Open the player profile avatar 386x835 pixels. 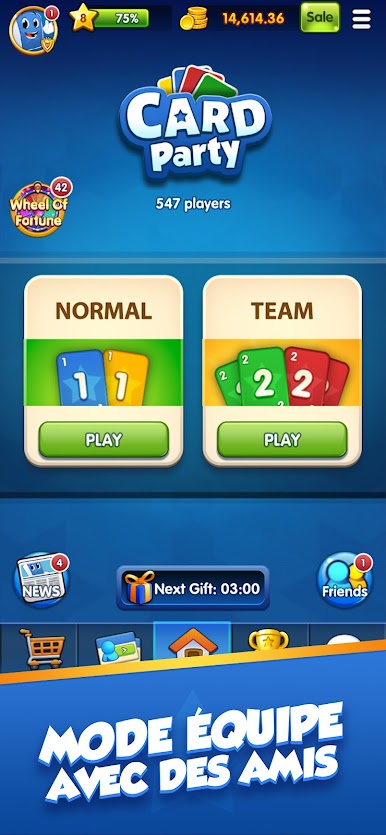(31, 29)
